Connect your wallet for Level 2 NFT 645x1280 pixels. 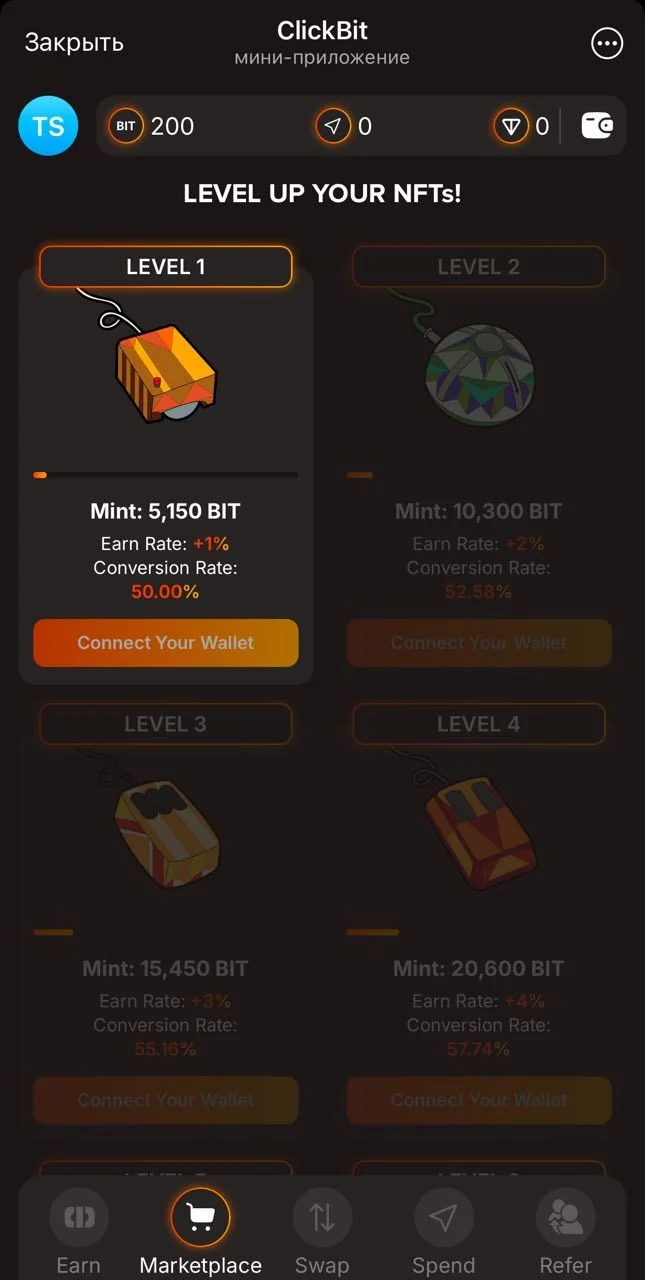(x=479, y=643)
